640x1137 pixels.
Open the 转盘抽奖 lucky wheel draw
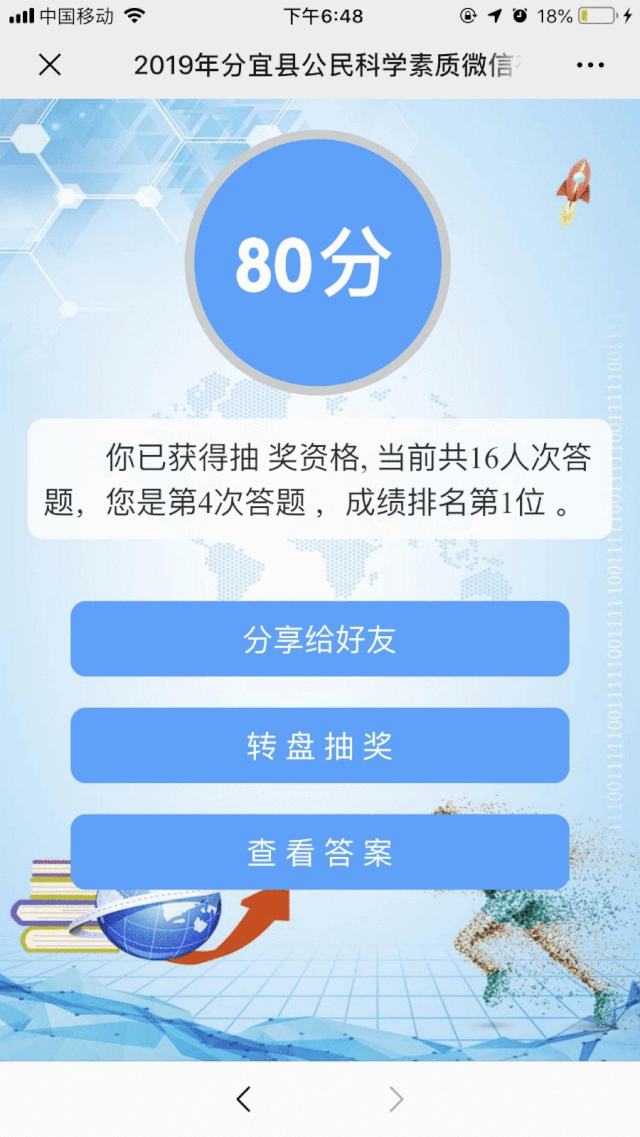tap(320, 746)
